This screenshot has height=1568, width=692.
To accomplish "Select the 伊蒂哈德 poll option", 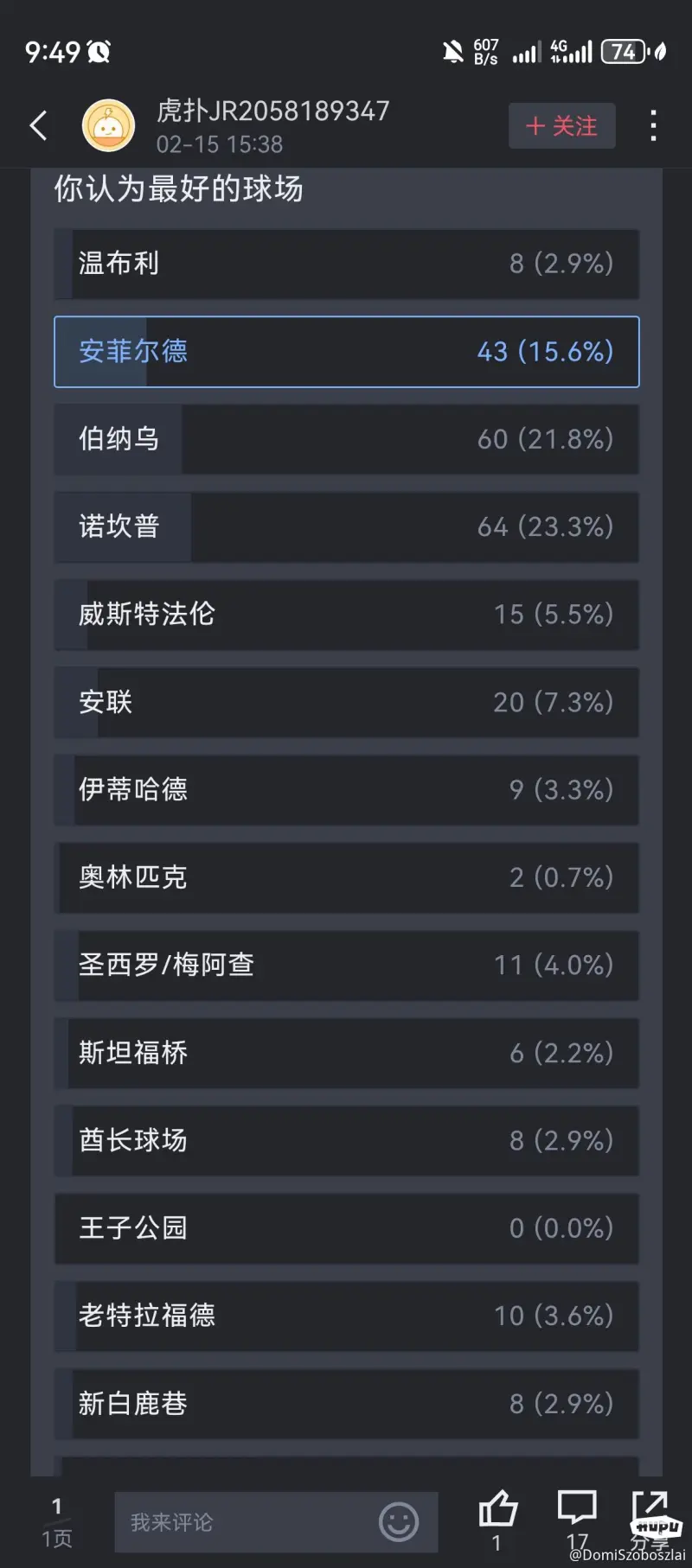I will pyautogui.click(x=347, y=790).
